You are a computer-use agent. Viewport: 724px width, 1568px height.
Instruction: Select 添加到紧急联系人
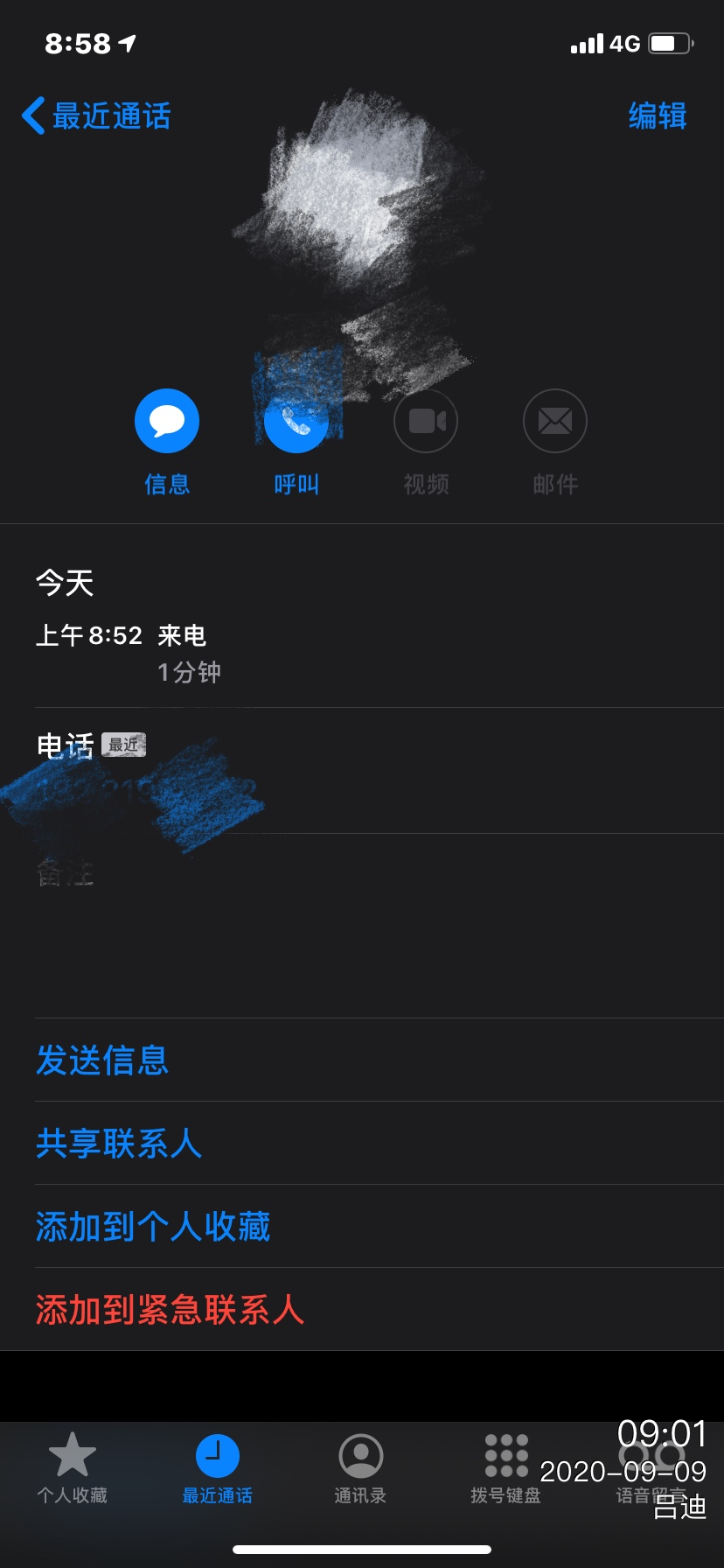point(170,1310)
